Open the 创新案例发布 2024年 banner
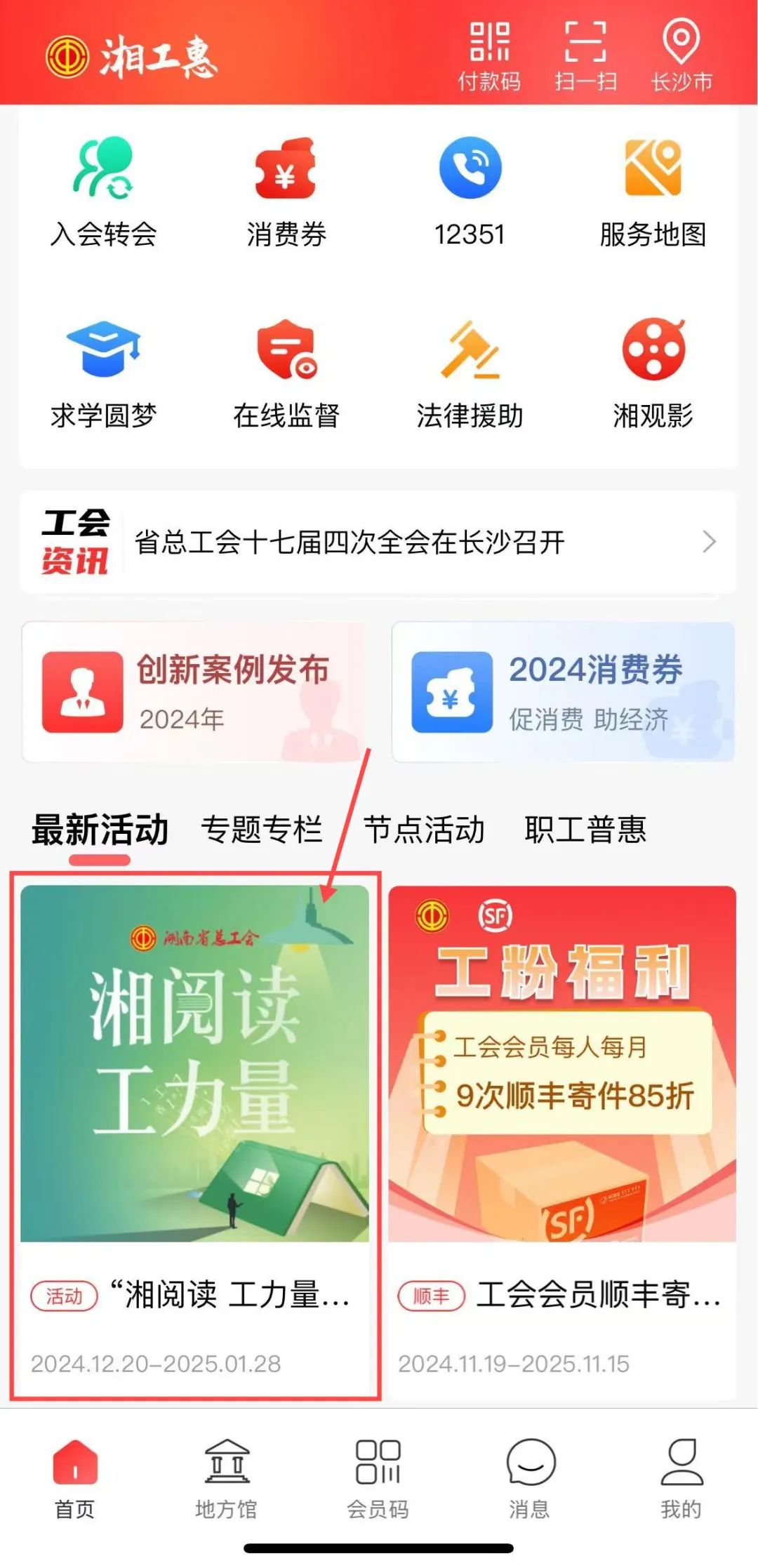This screenshot has width=758, height=1568. point(194,691)
